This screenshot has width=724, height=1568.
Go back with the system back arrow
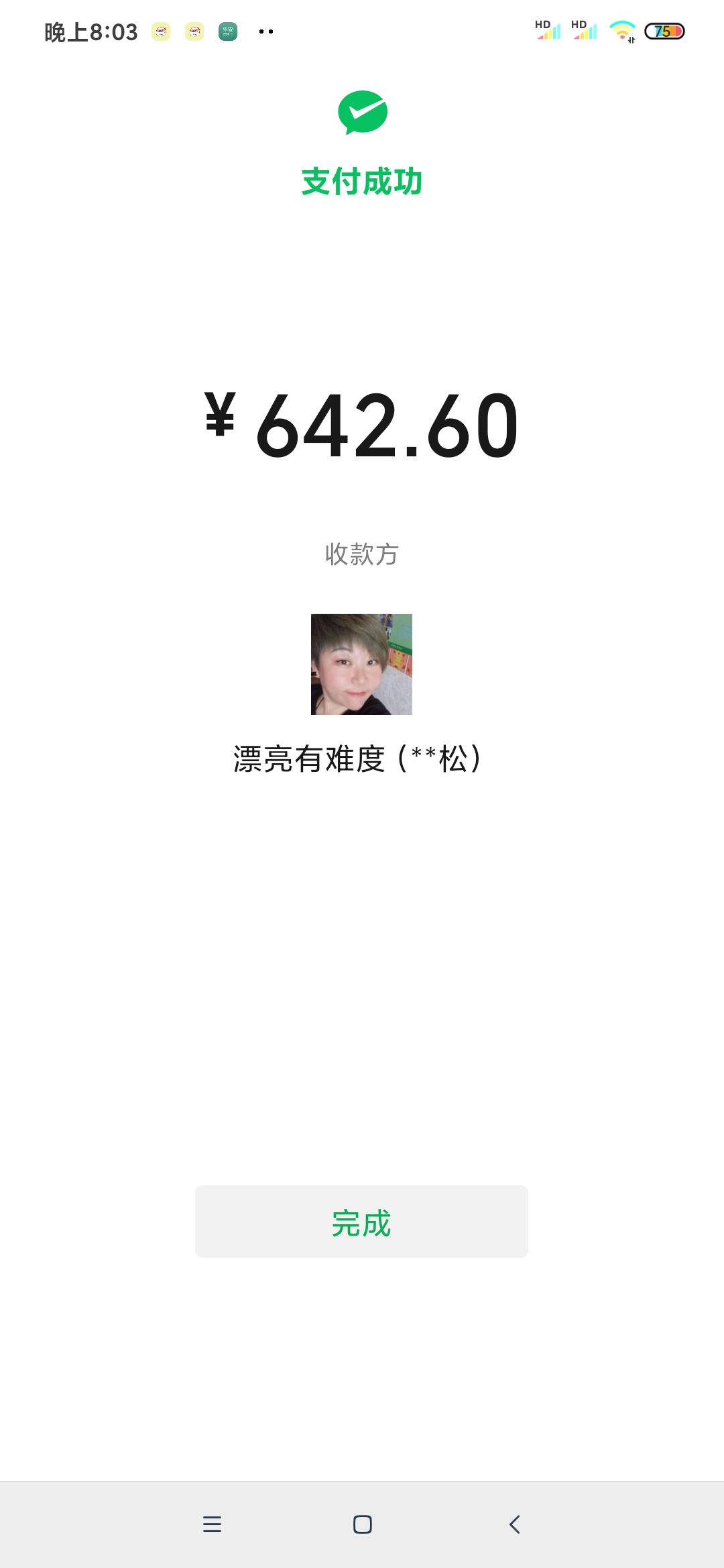click(x=514, y=1524)
